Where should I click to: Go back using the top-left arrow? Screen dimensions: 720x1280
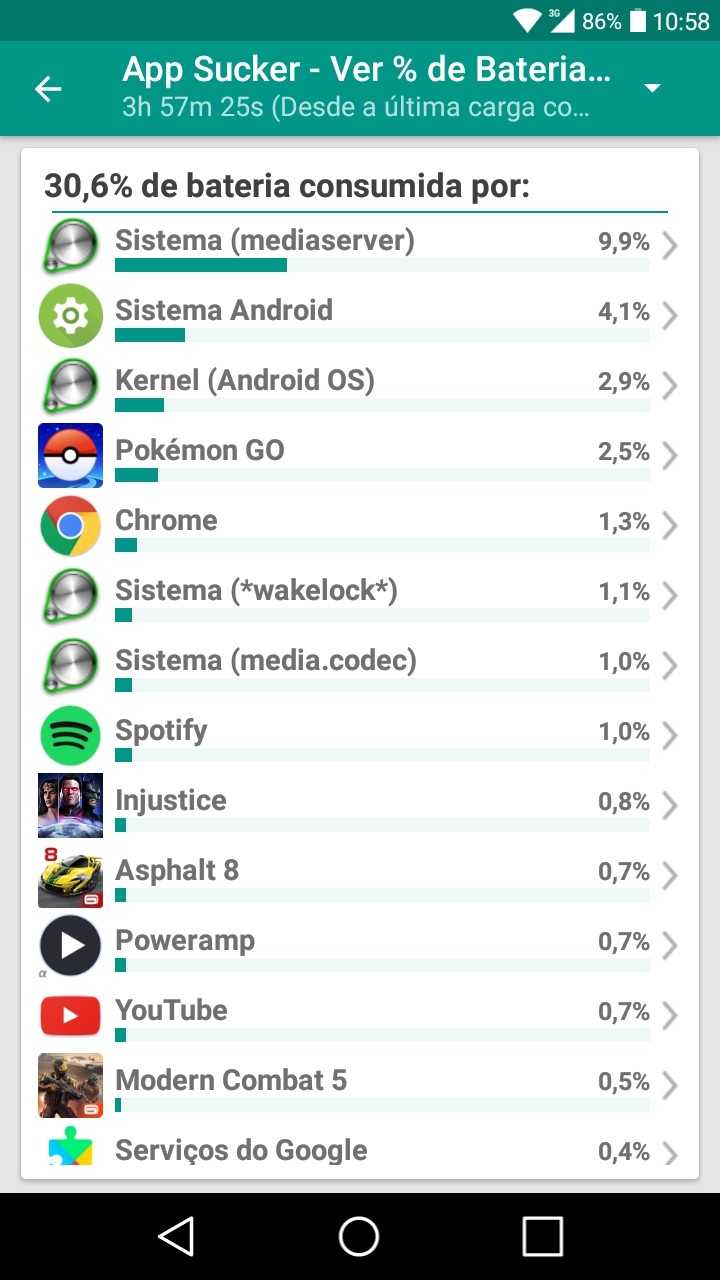(48, 88)
